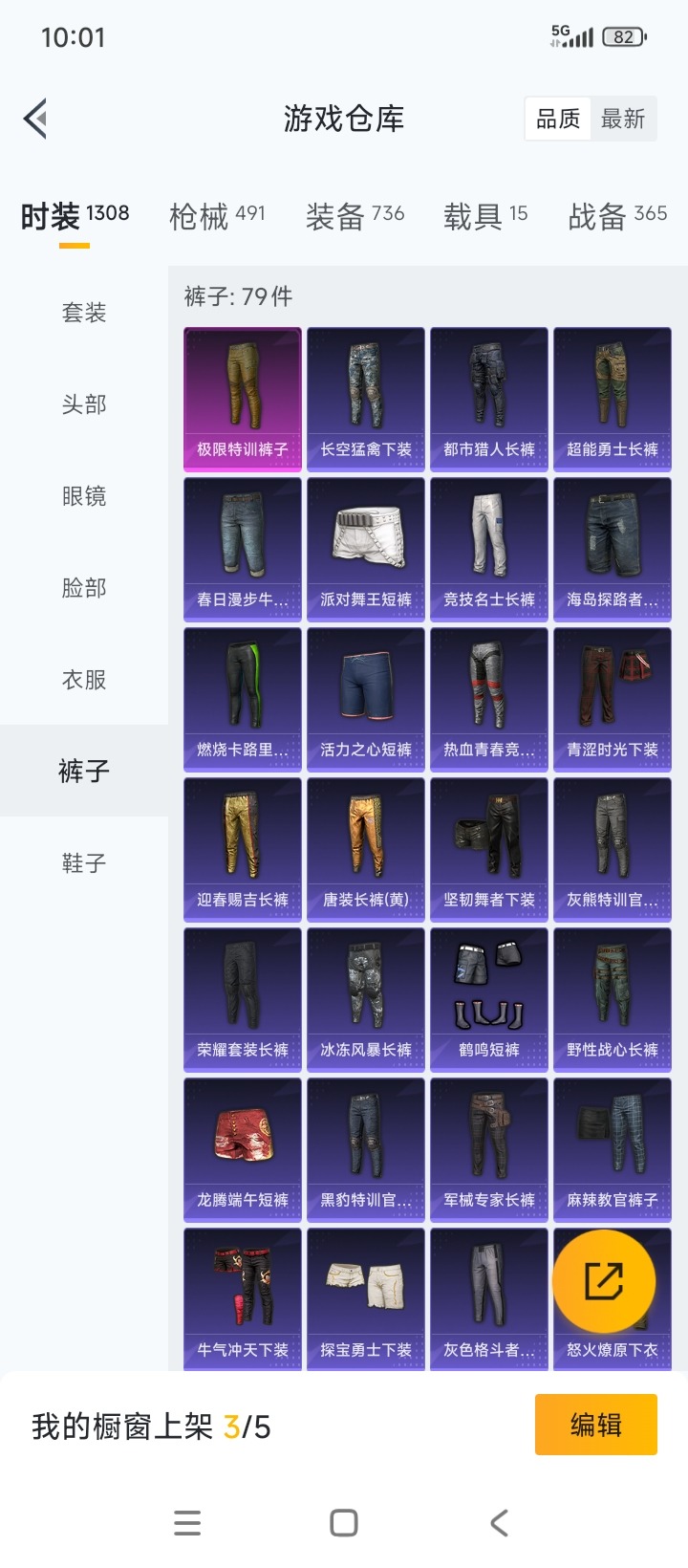This screenshot has height=1568, width=688.
Task: Switch to the 枪械 tab
Action: [x=217, y=216]
